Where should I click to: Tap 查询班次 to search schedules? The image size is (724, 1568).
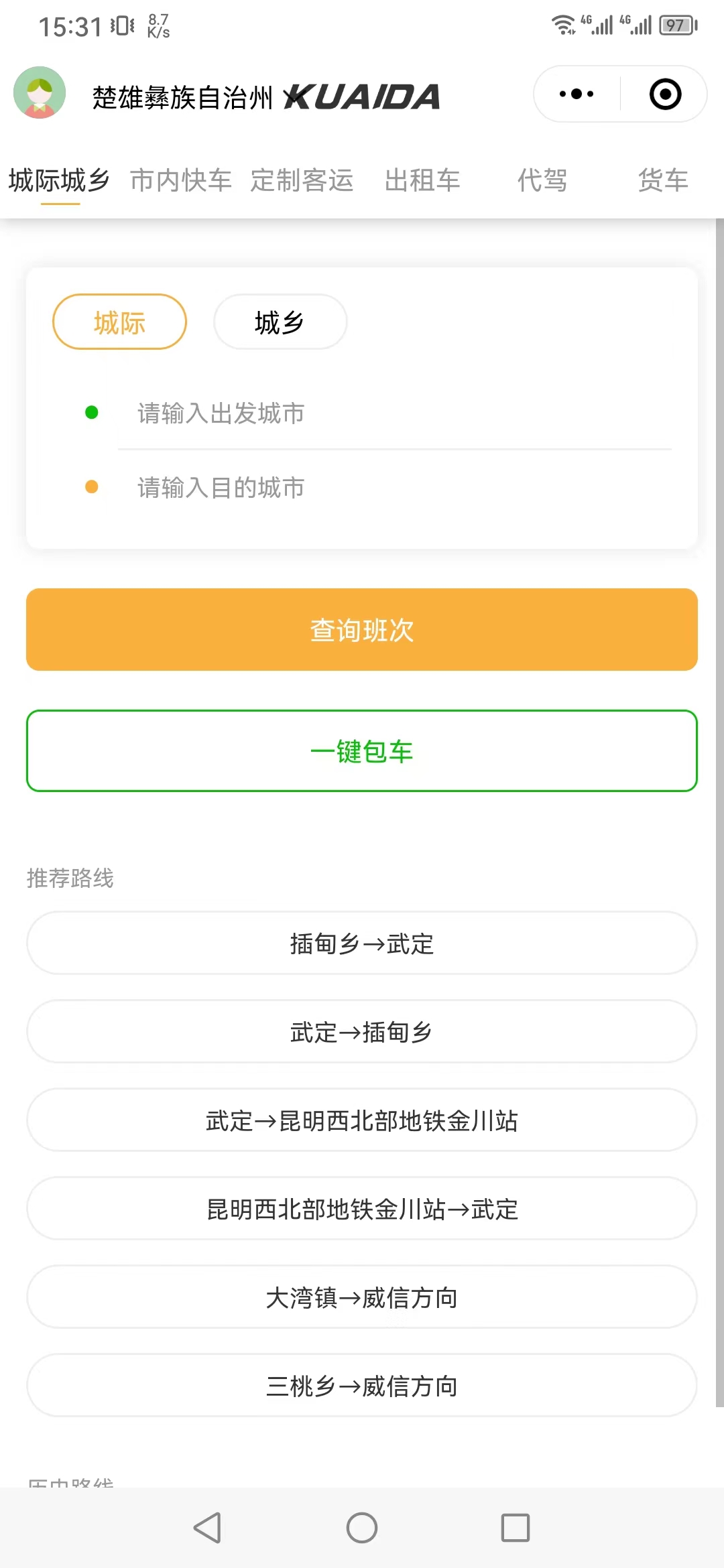(x=362, y=630)
